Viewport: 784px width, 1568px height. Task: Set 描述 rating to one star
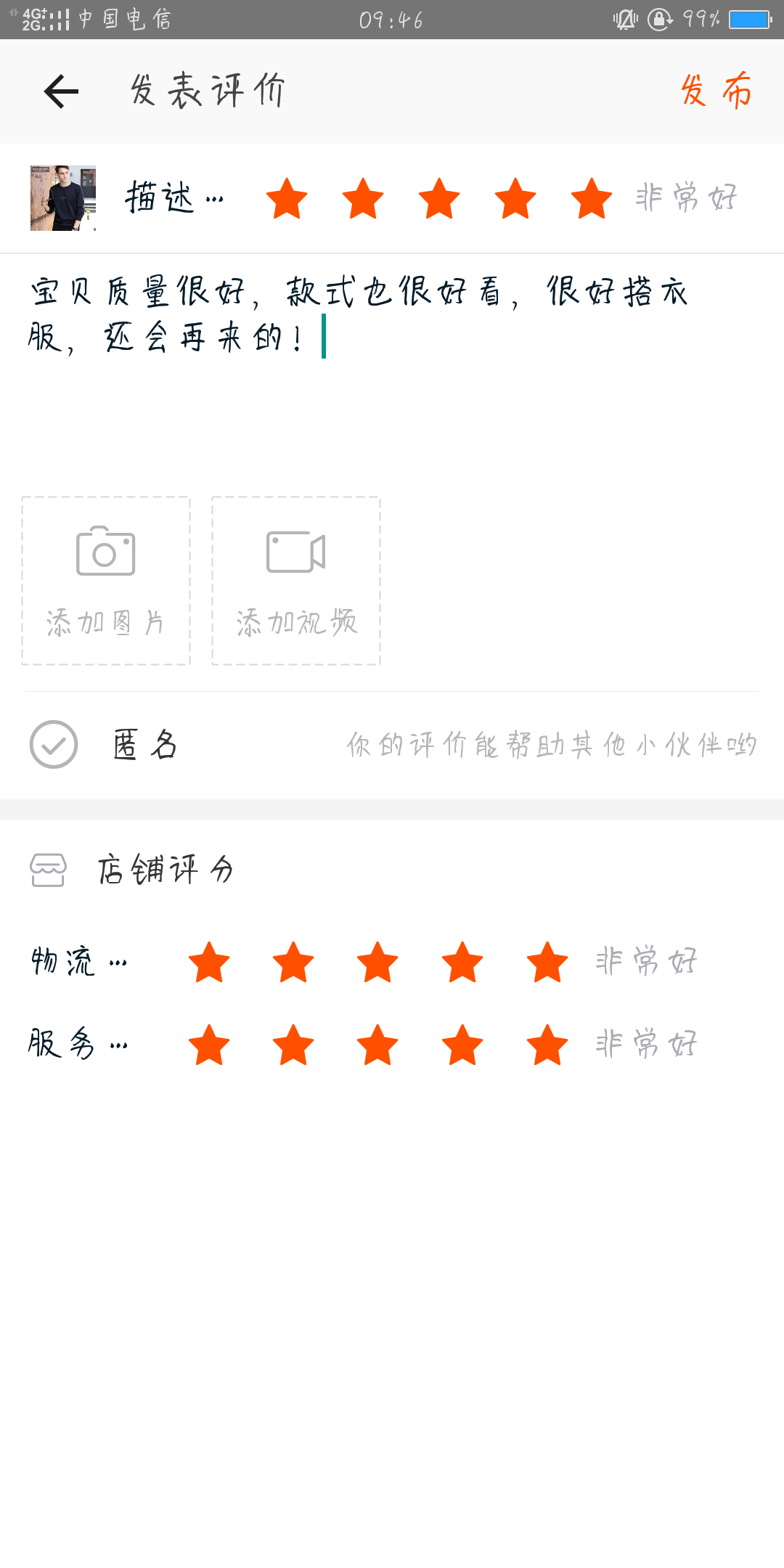coord(287,198)
